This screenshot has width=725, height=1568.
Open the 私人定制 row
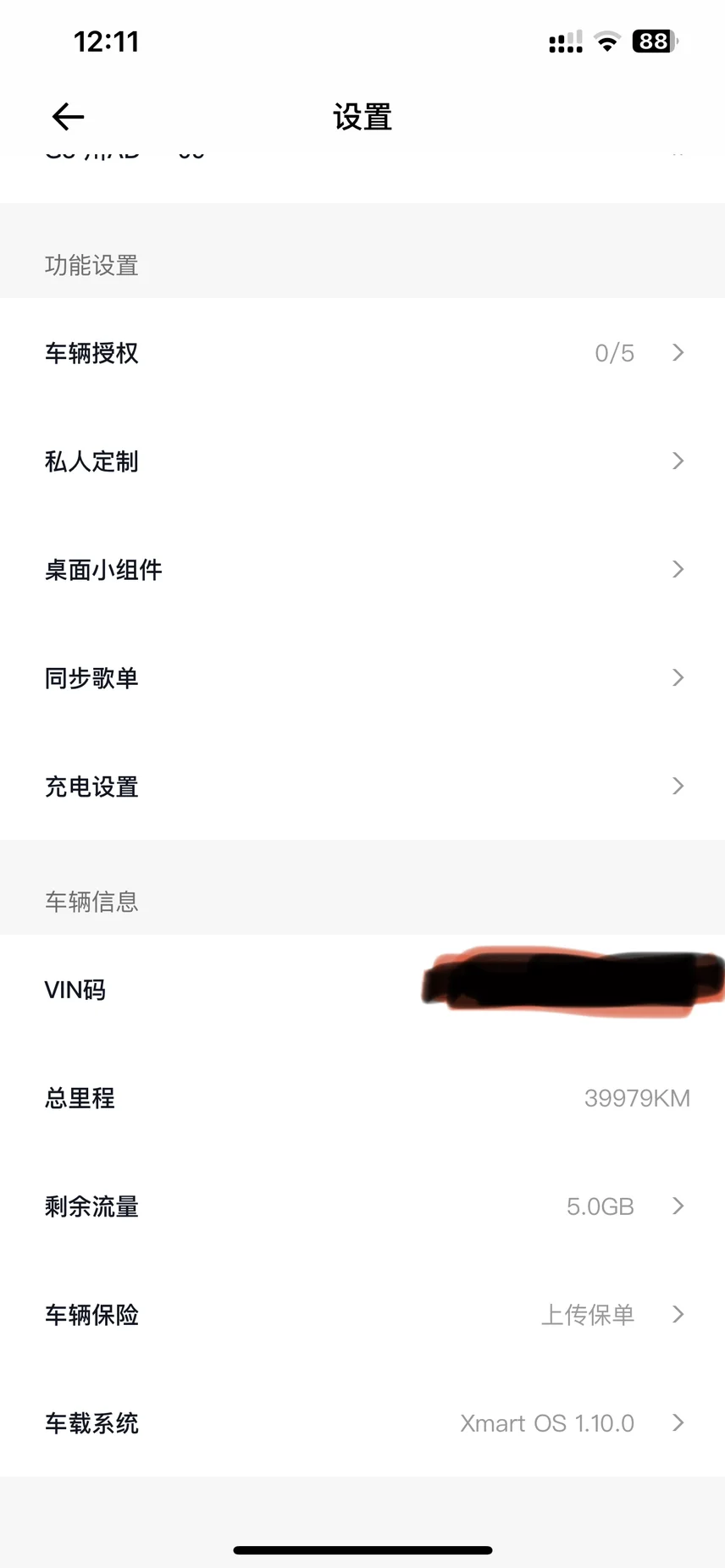(362, 461)
